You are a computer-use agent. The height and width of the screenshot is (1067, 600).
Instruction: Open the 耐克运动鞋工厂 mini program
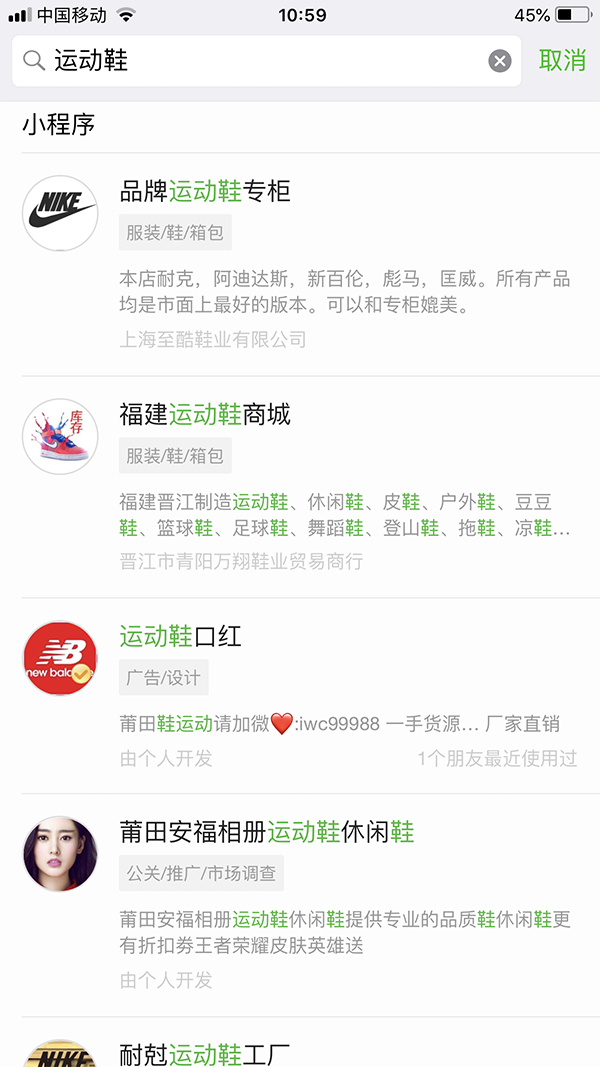(x=205, y=1053)
